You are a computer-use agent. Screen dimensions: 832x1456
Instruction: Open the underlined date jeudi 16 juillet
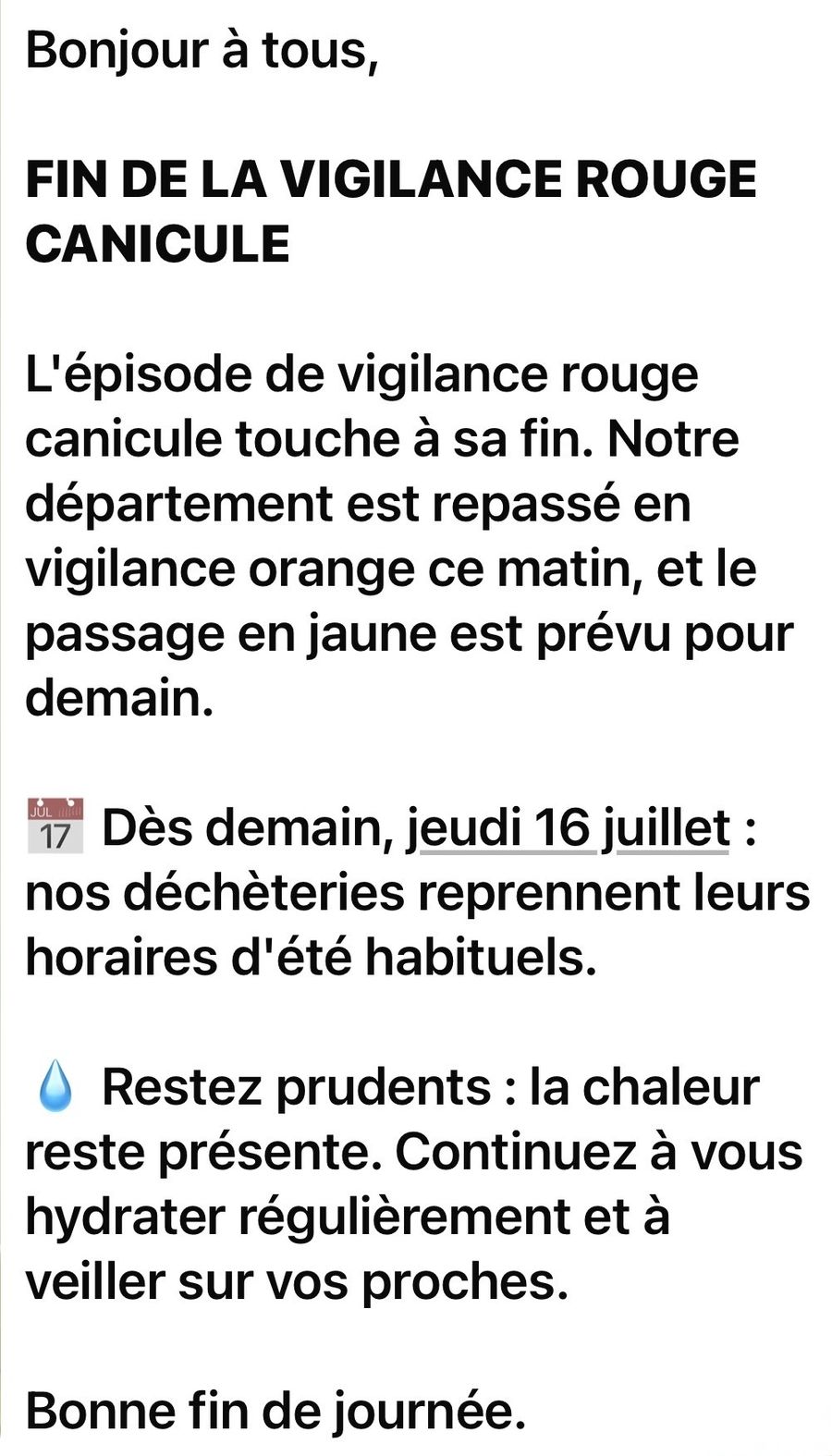[569, 829]
